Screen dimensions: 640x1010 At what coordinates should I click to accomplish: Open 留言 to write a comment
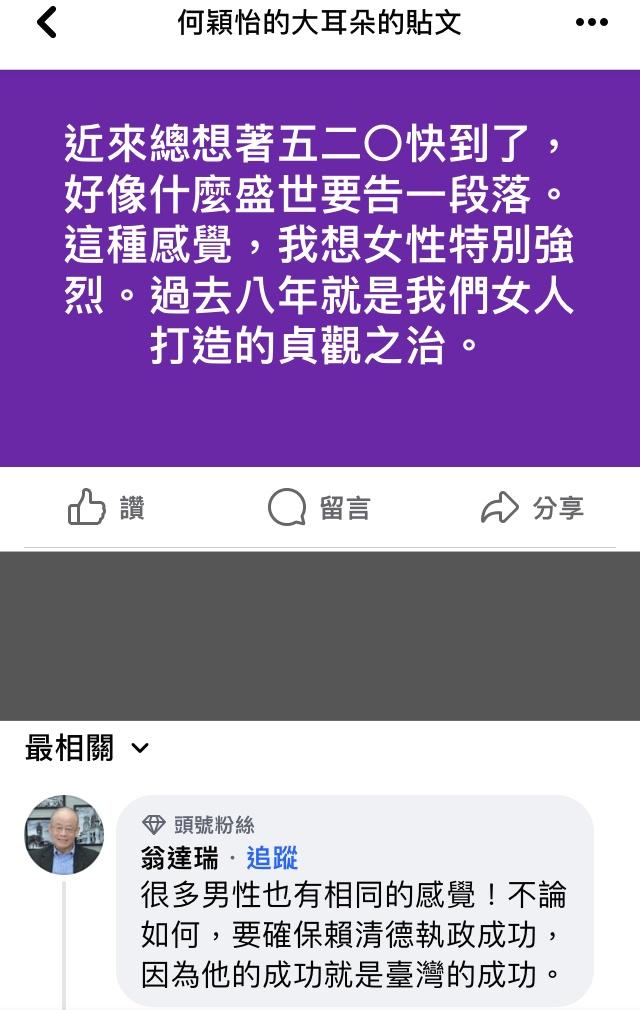click(x=319, y=508)
